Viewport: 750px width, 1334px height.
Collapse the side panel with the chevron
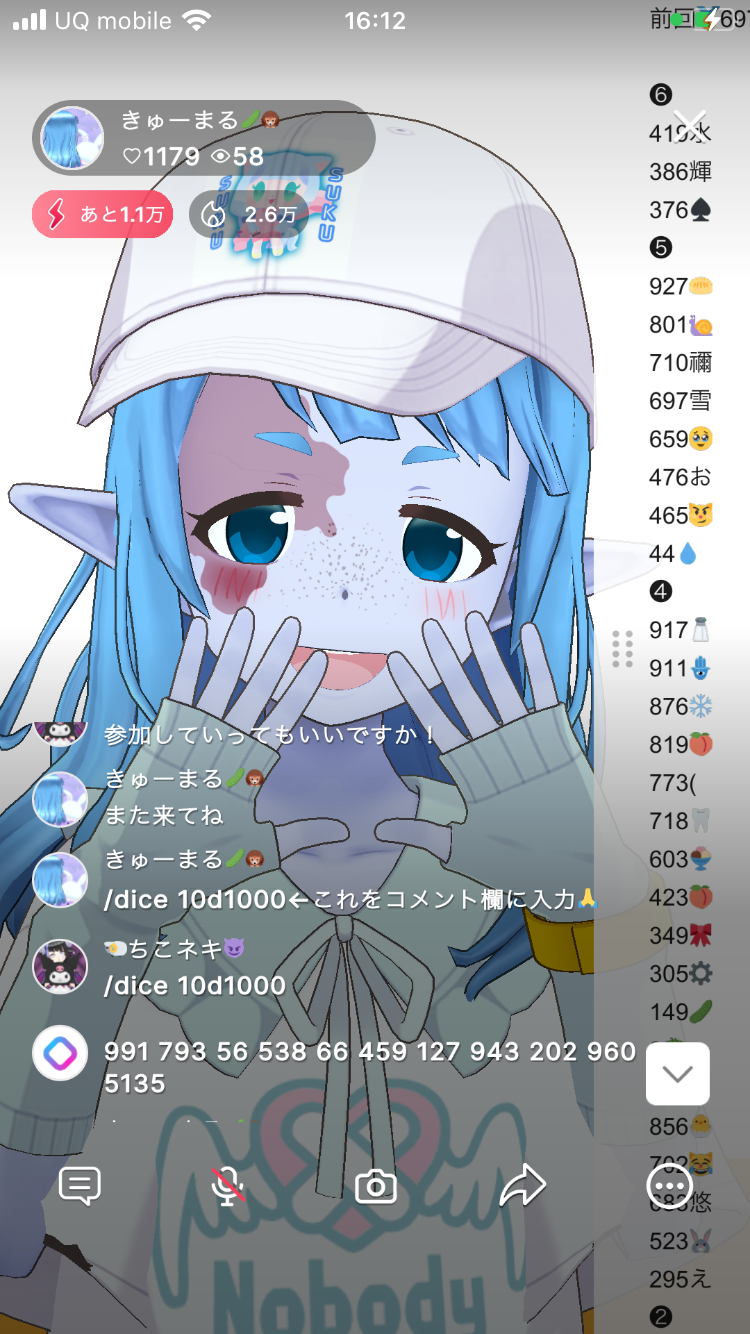678,1074
